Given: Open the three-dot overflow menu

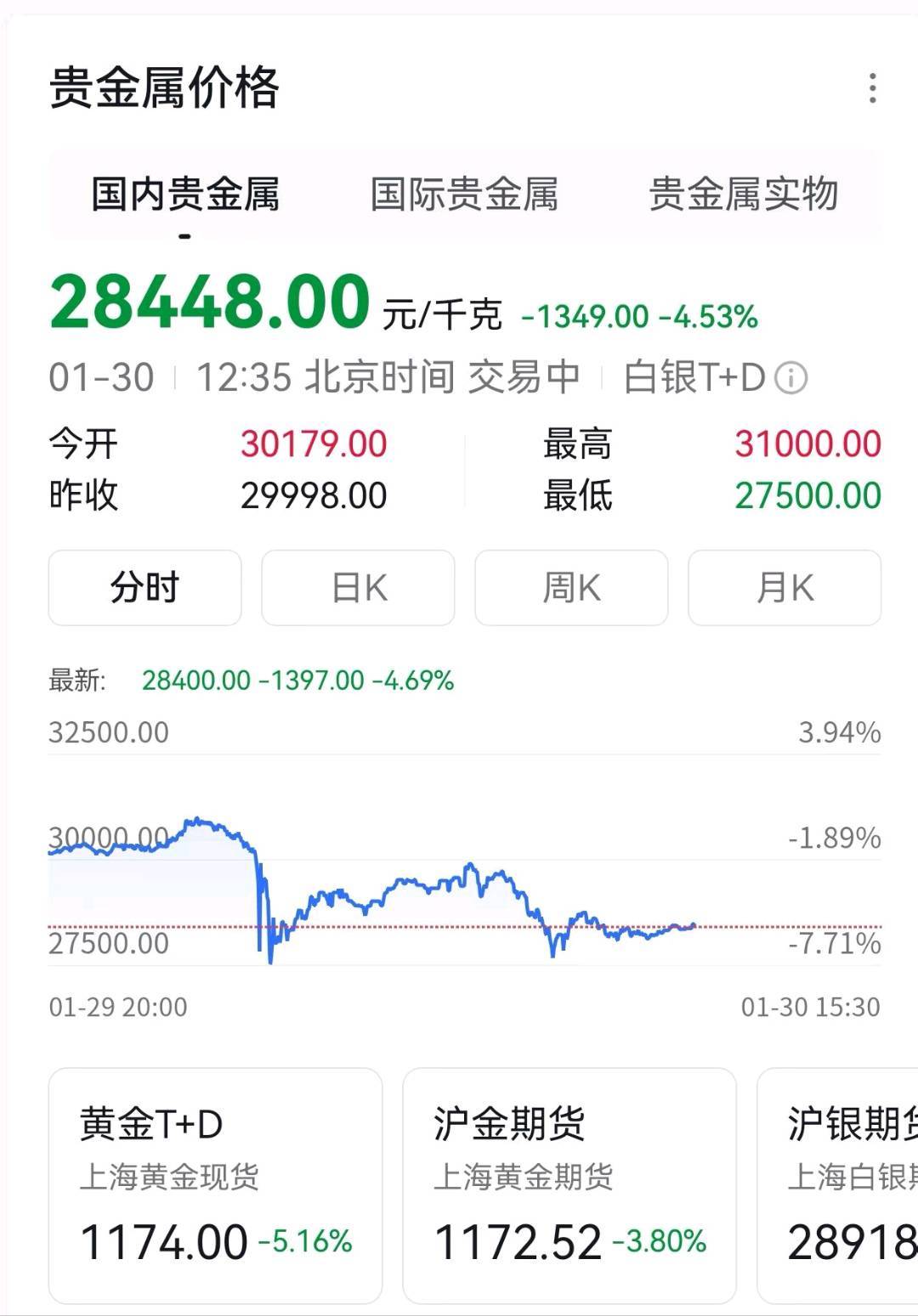Looking at the screenshot, I should coord(872,88).
